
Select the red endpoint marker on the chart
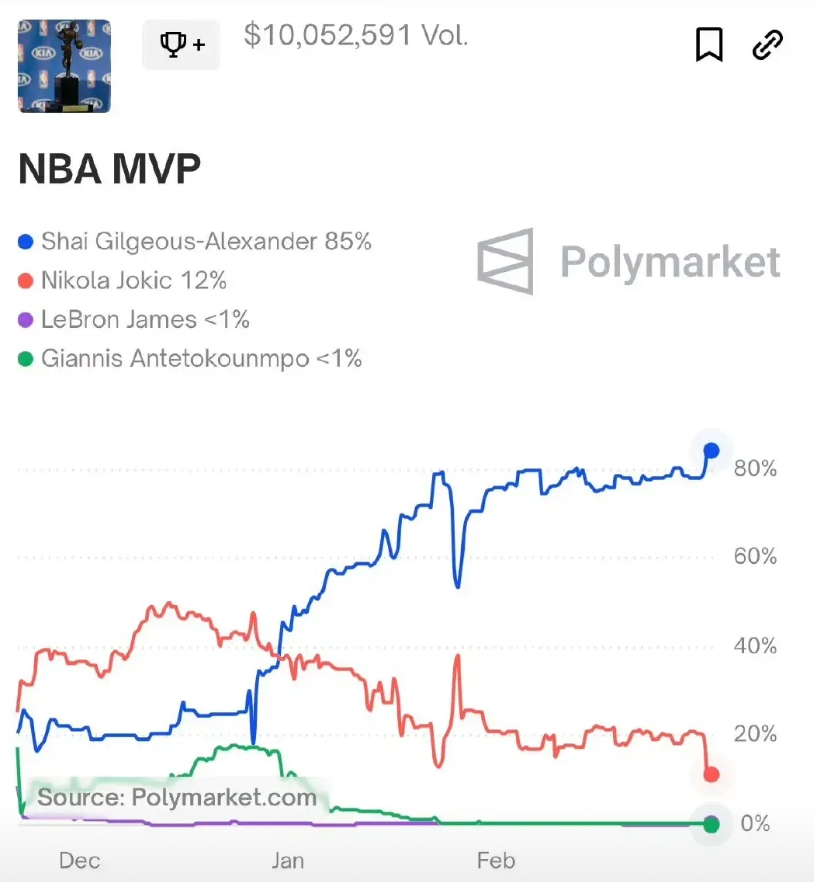711,774
